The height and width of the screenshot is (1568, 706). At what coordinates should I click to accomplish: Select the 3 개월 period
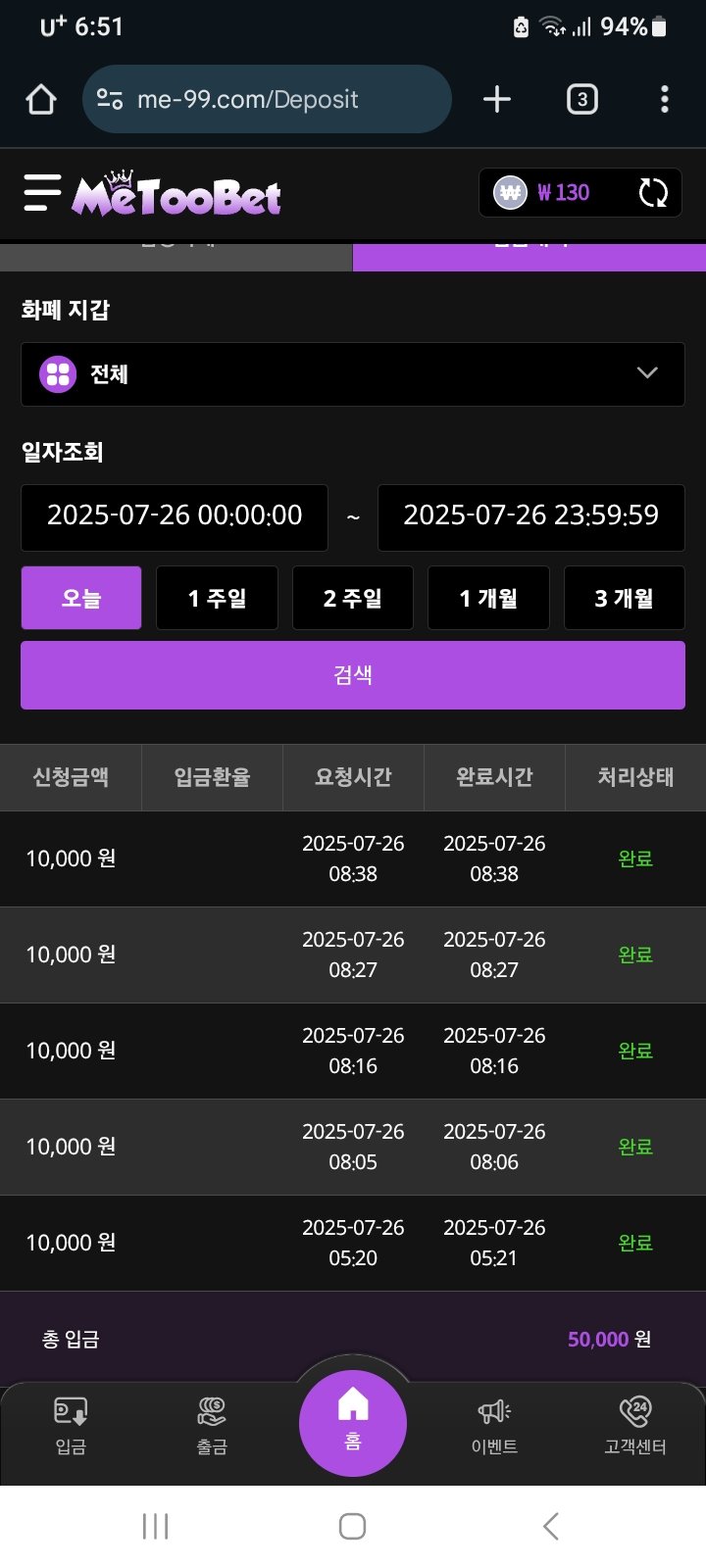624,598
